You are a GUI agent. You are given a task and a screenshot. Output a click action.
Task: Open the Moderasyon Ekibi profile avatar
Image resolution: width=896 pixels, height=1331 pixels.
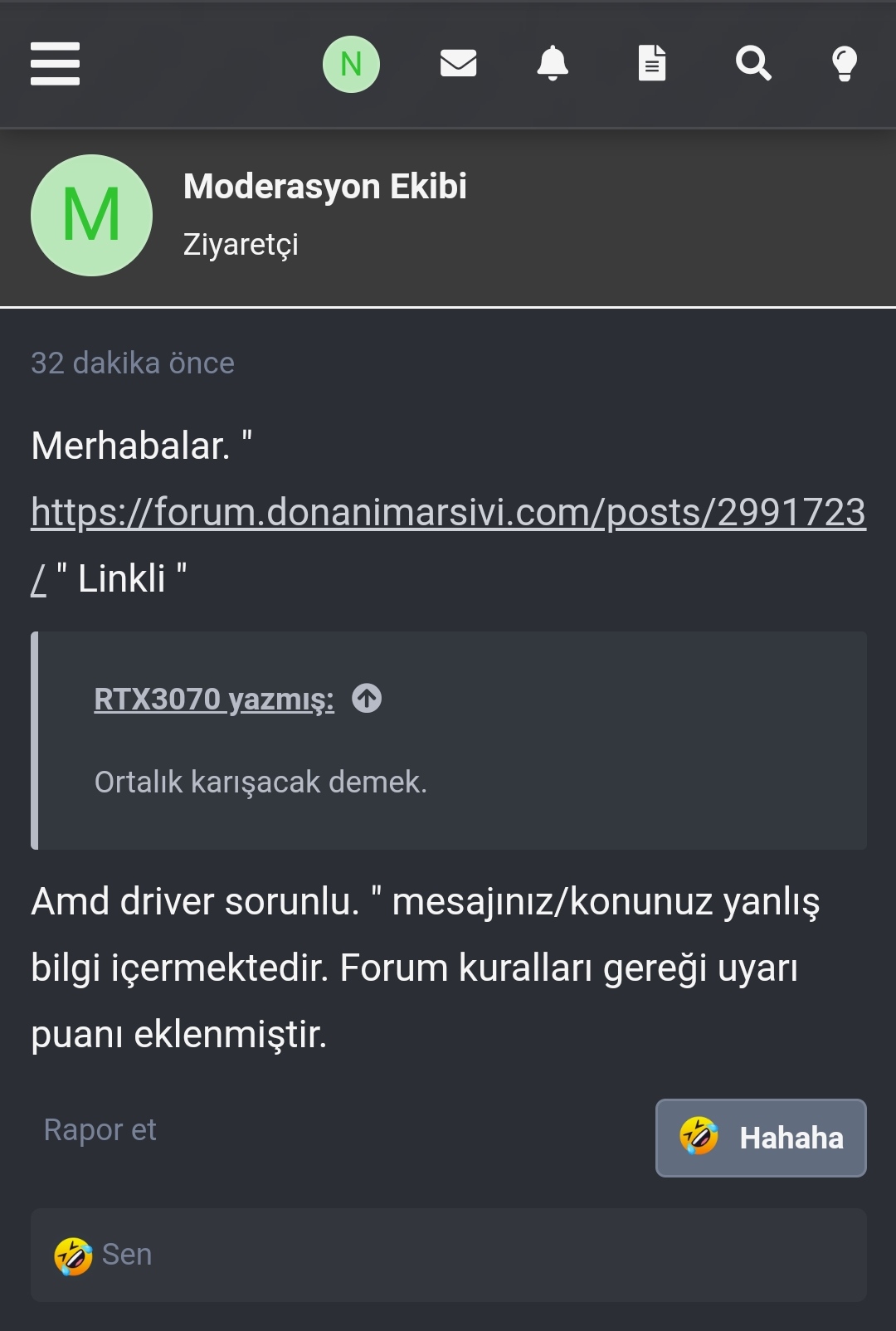click(91, 215)
